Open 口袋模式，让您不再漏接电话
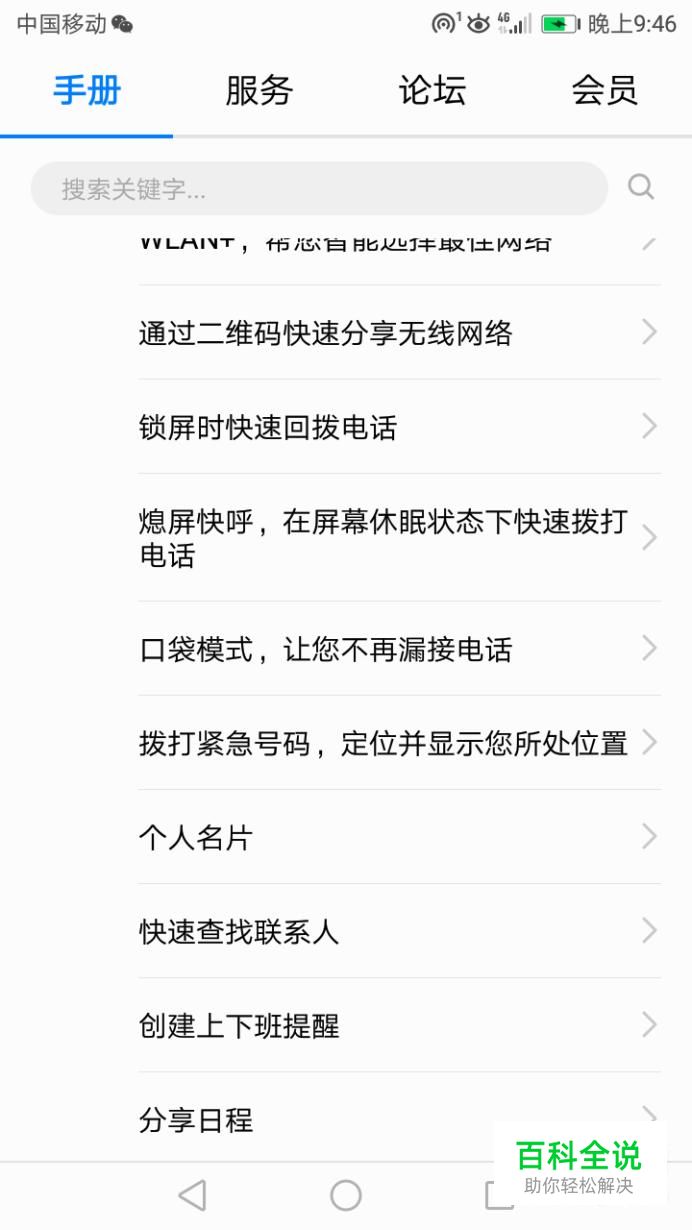 pos(399,649)
